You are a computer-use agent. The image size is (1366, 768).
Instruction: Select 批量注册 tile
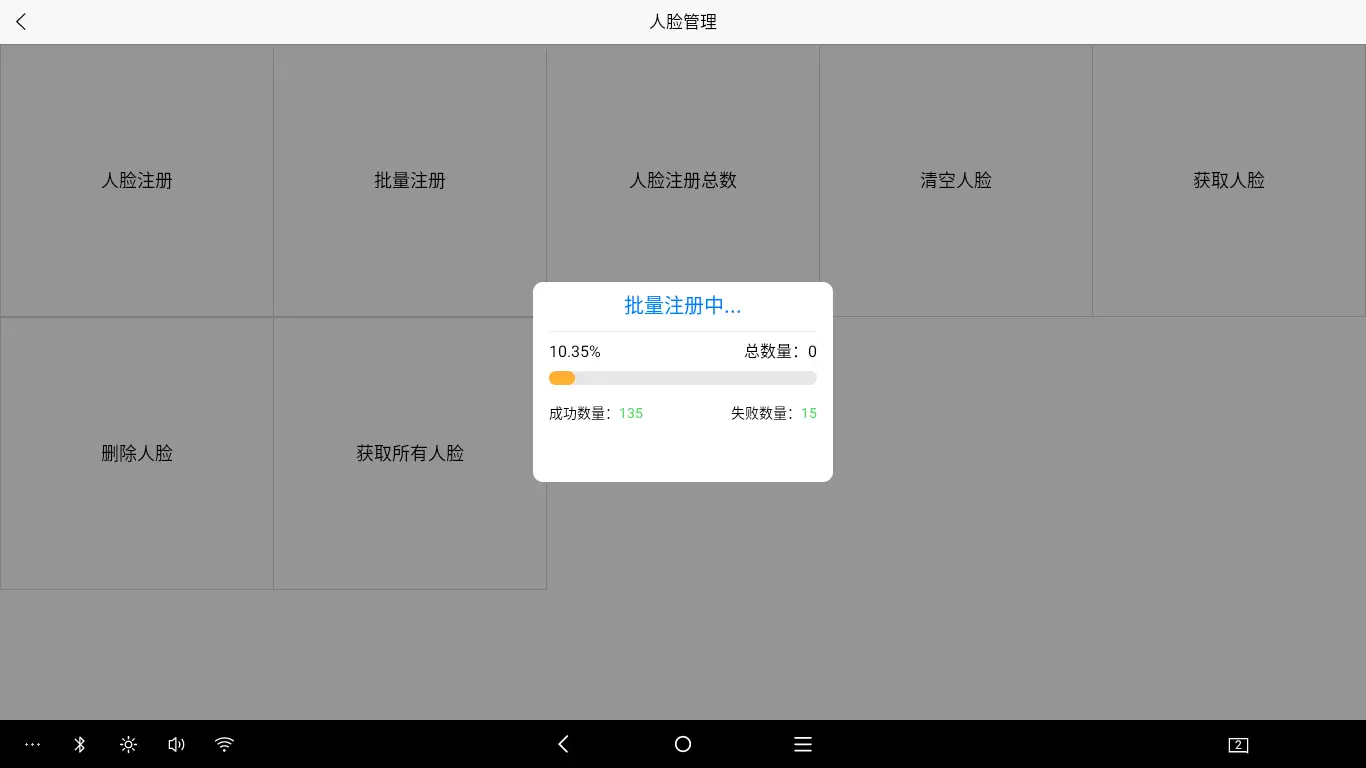(410, 181)
